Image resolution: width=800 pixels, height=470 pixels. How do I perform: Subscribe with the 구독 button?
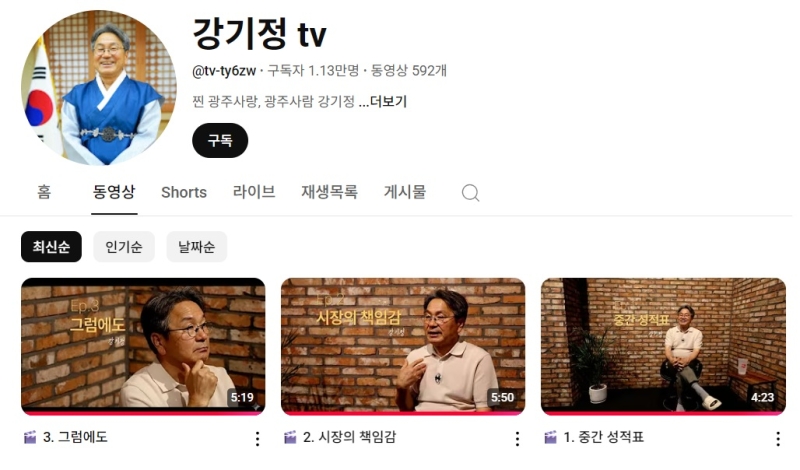tap(220, 141)
